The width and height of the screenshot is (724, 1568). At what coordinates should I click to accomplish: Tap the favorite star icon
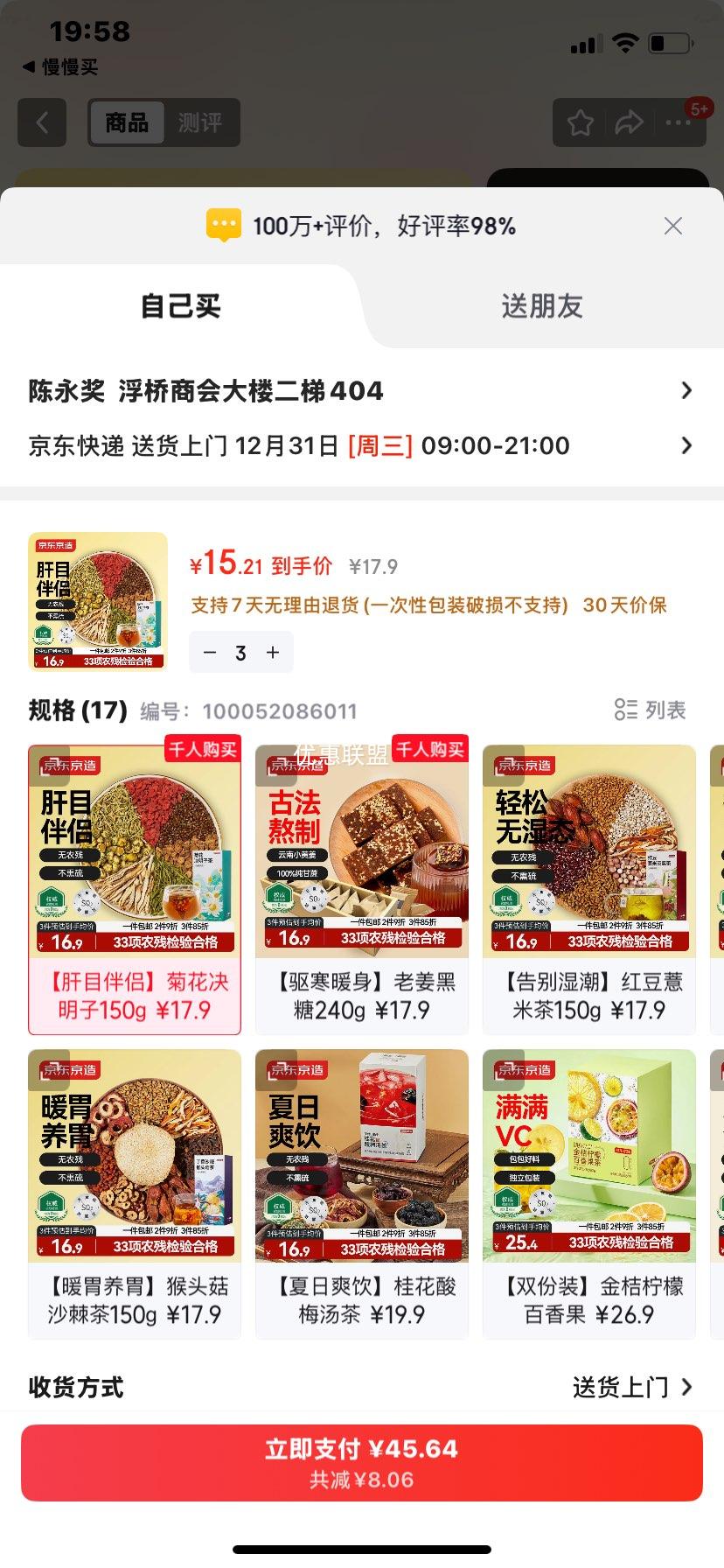point(580,122)
